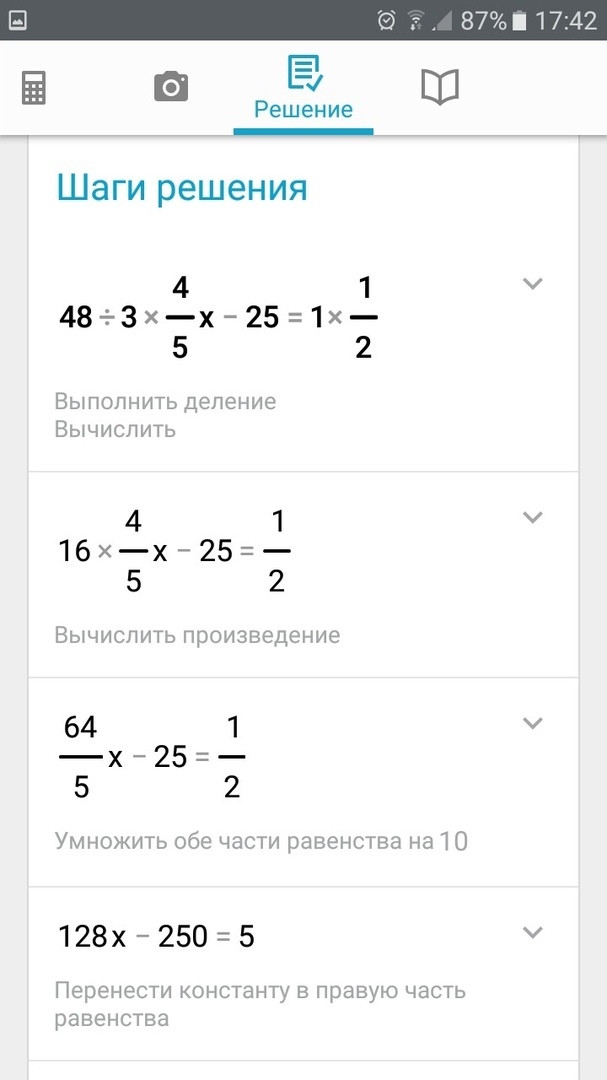Expand the step 'Умножить обе части равенства на 10'

(x=533, y=723)
